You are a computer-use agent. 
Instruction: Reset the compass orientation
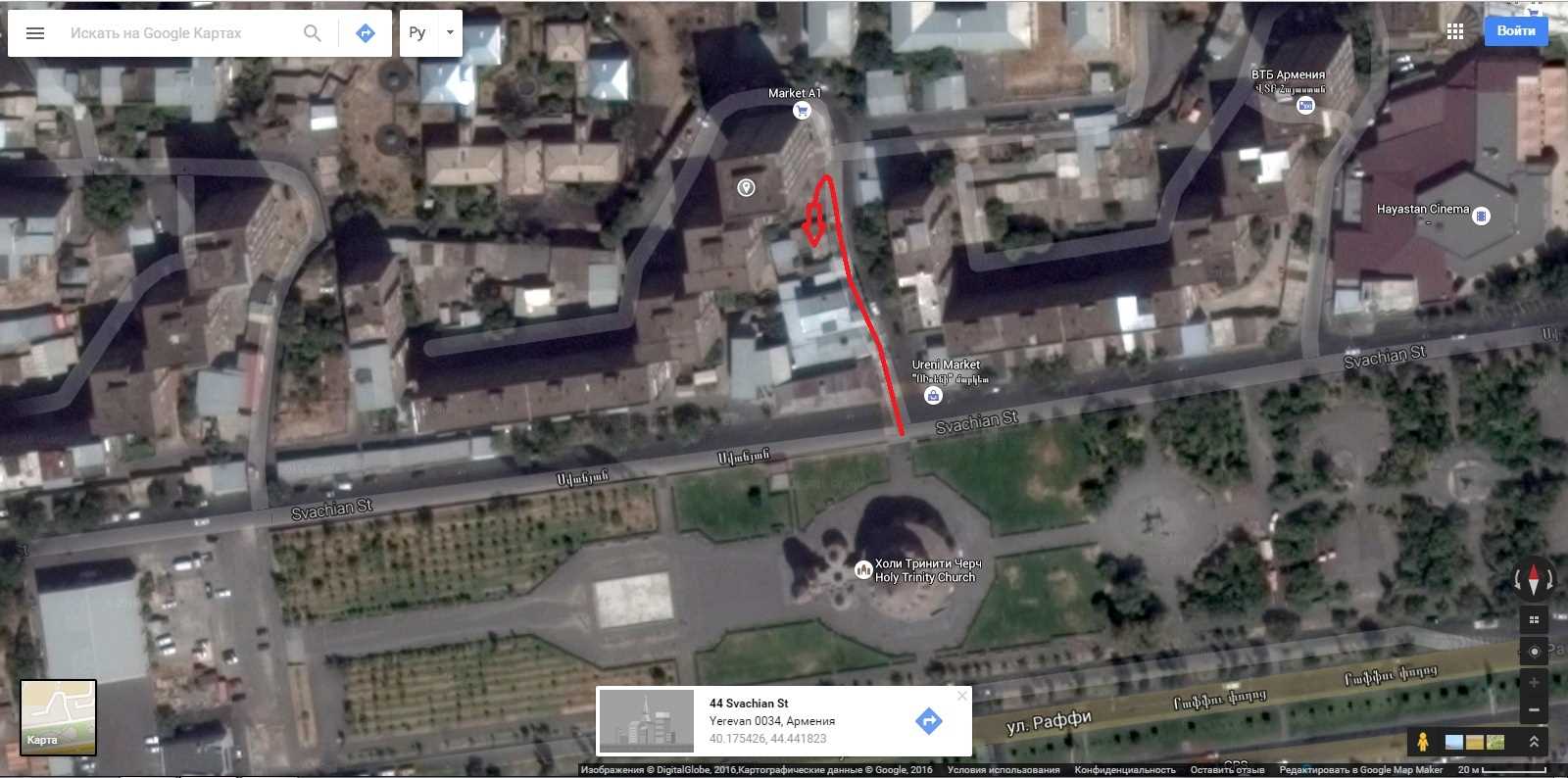coord(1534,579)
